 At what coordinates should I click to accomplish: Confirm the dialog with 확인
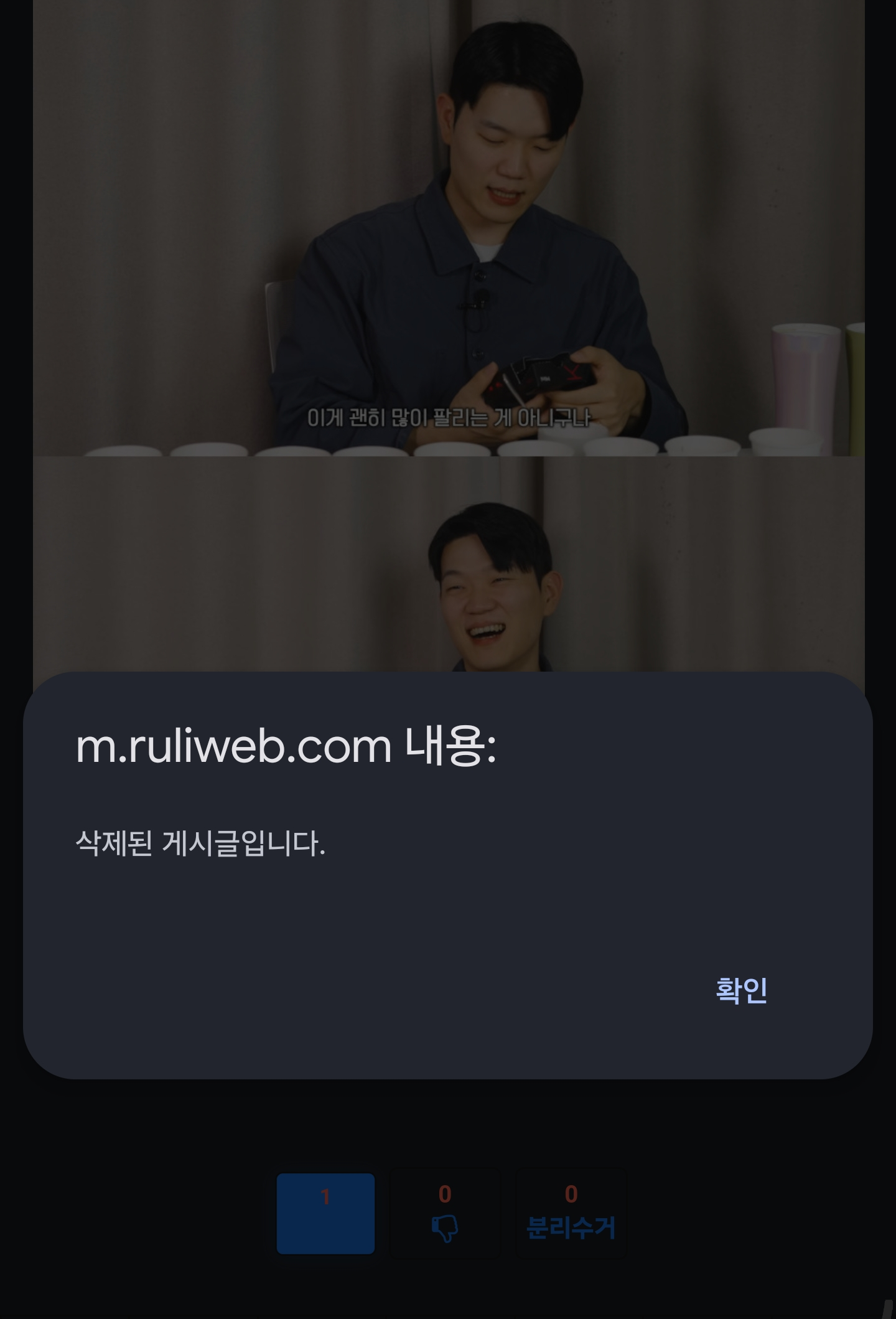740,990
